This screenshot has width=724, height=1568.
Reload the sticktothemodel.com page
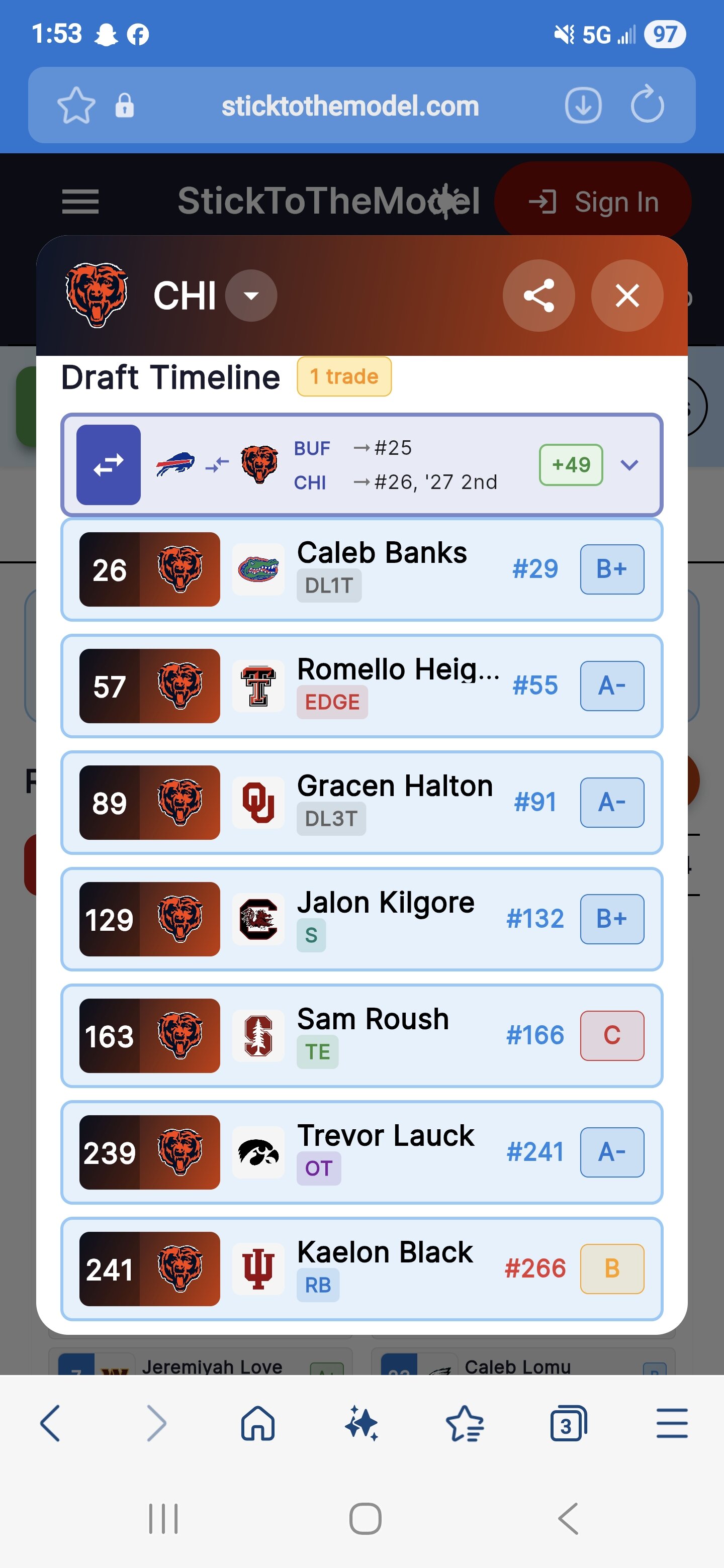[x=647, y=105]
